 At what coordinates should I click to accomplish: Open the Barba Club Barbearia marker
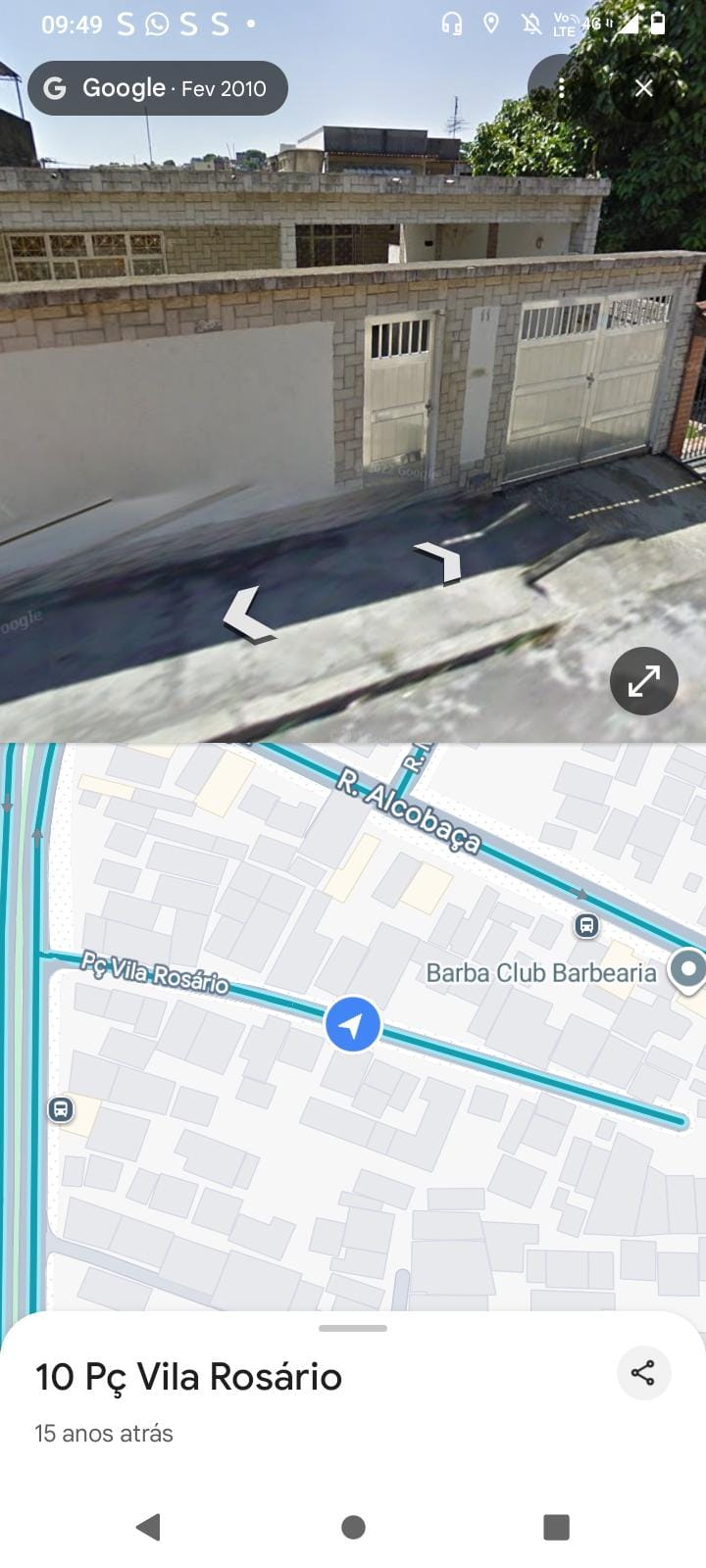point(686,970)
